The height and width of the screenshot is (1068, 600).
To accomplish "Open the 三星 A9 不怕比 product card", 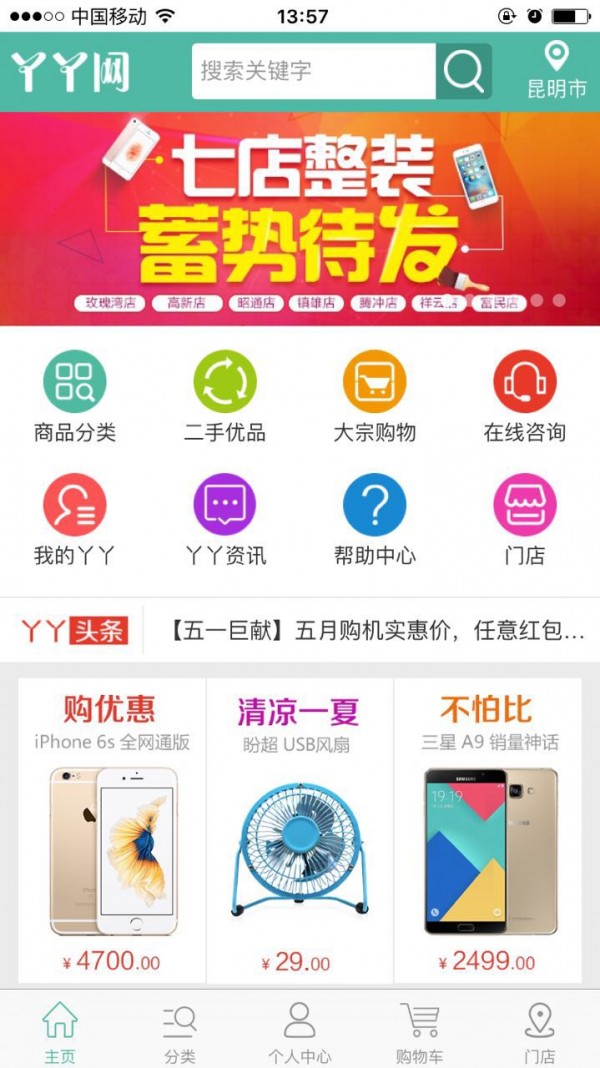I will [x=488, y=830].
